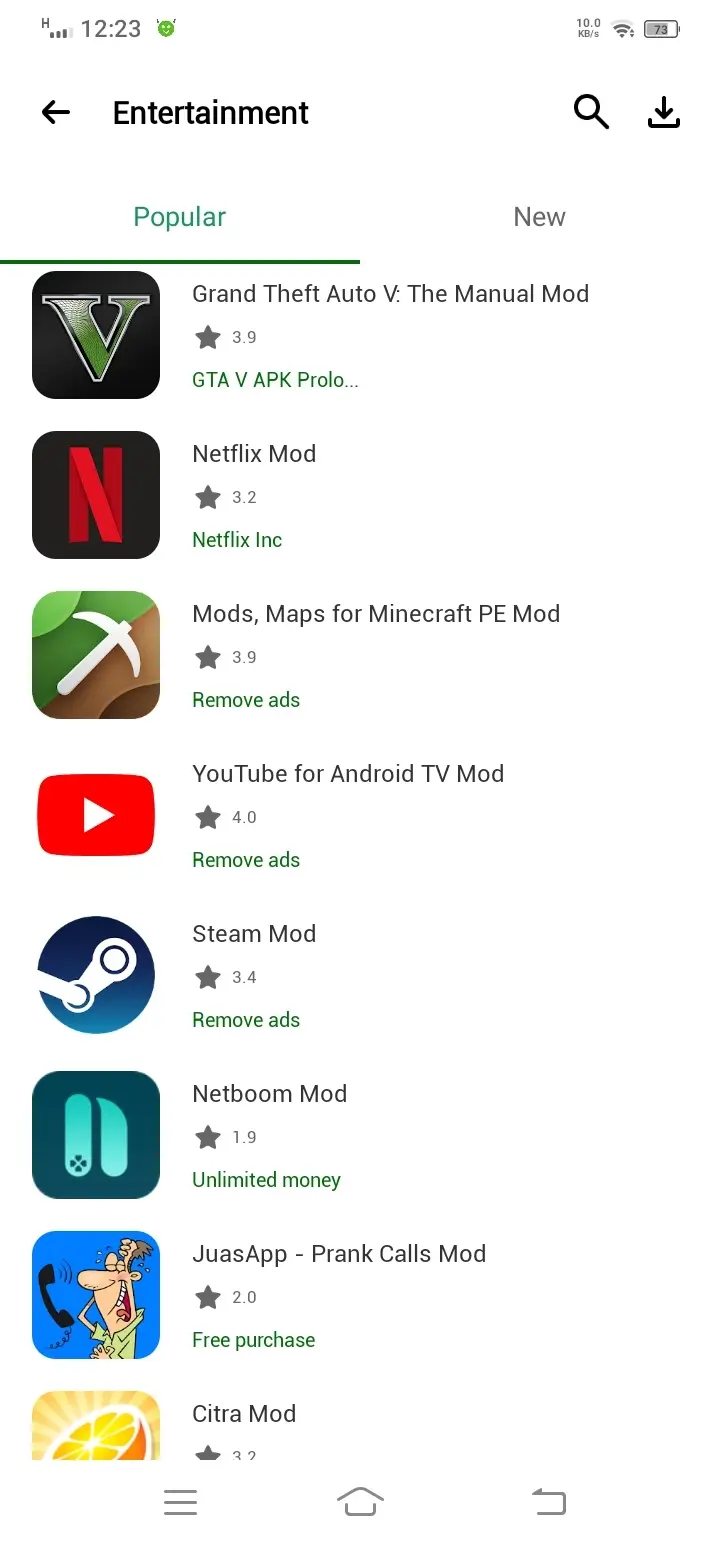The image size is (720, 1544).
Task: Select Free purchase under JuasApp
Action: point(253,1340)
